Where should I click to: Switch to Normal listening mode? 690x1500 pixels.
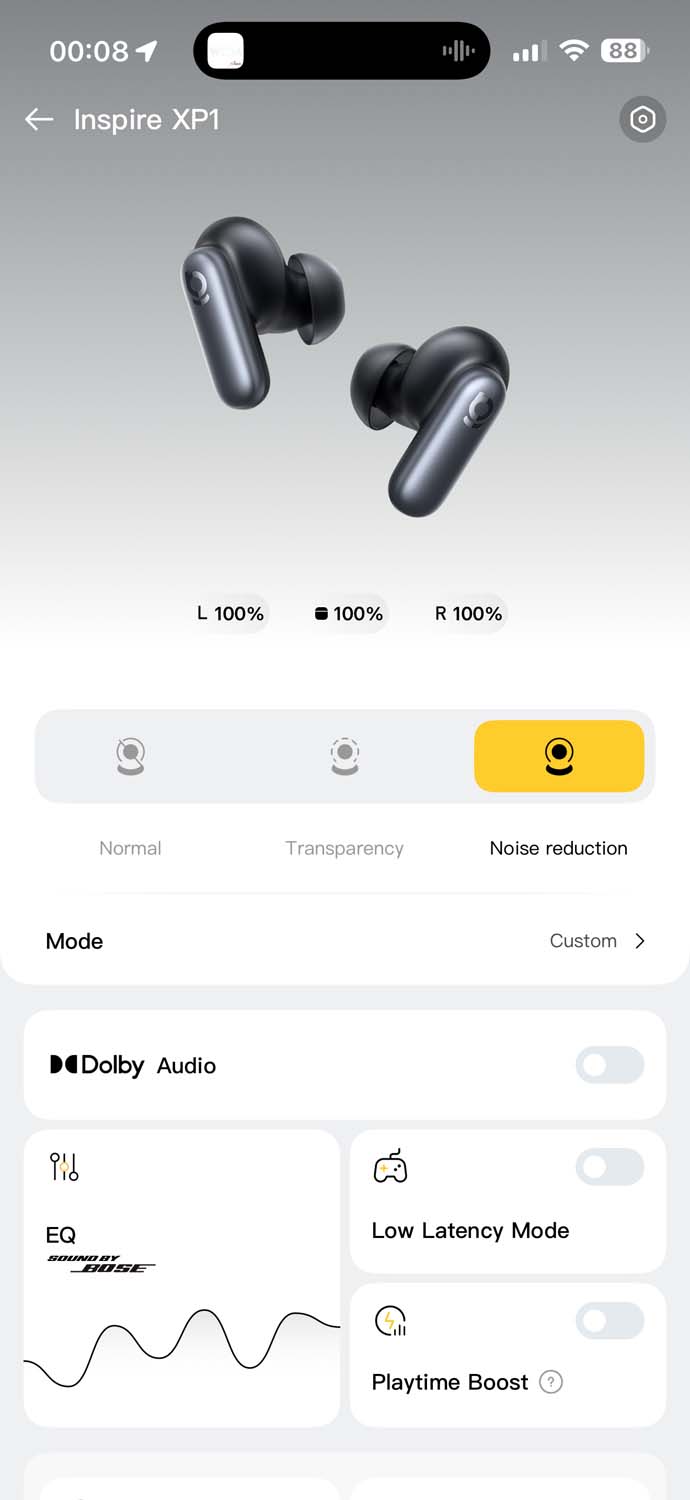click(x=131, y=756)
